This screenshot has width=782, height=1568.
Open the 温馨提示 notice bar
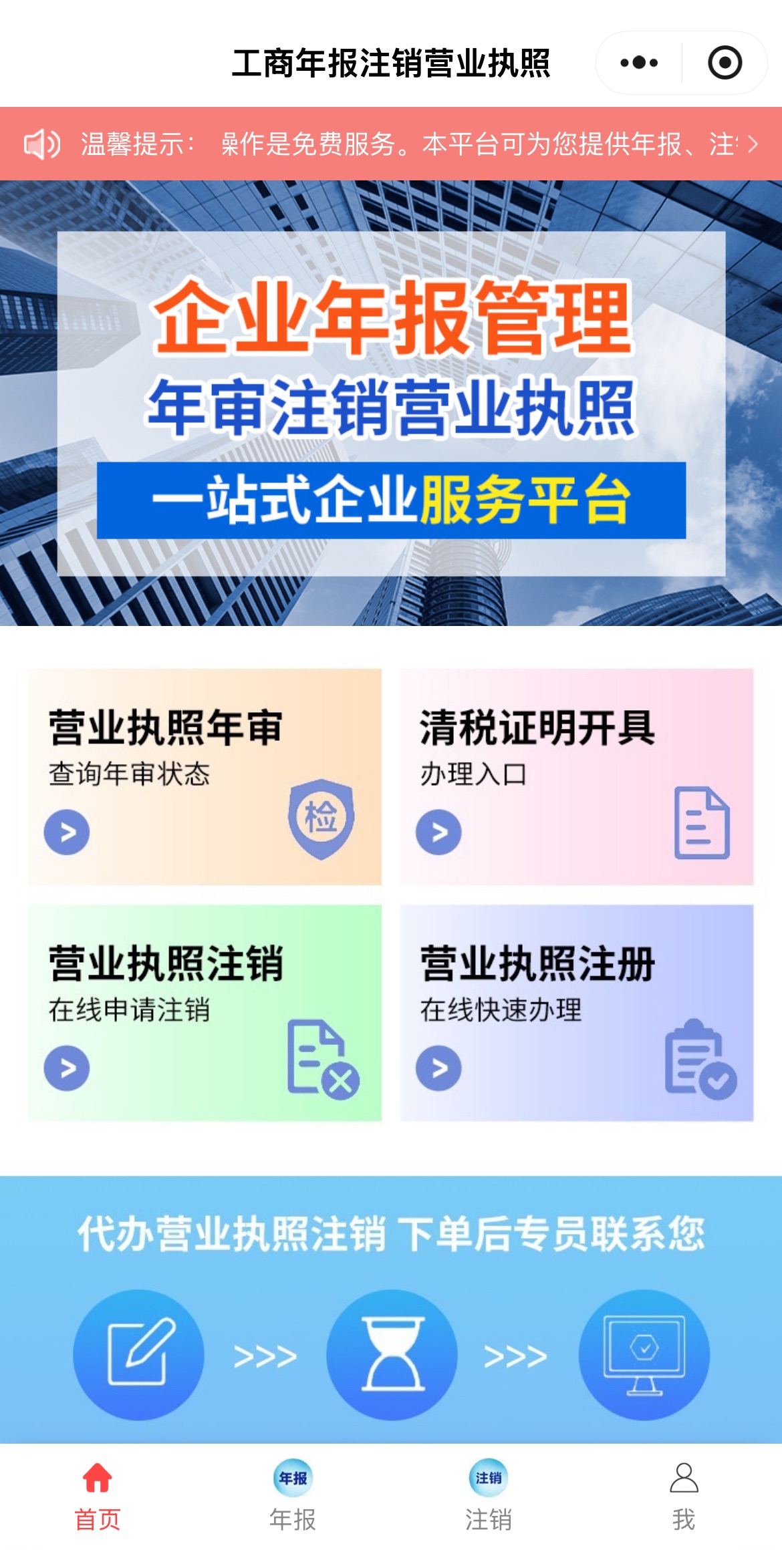[391, 144]
